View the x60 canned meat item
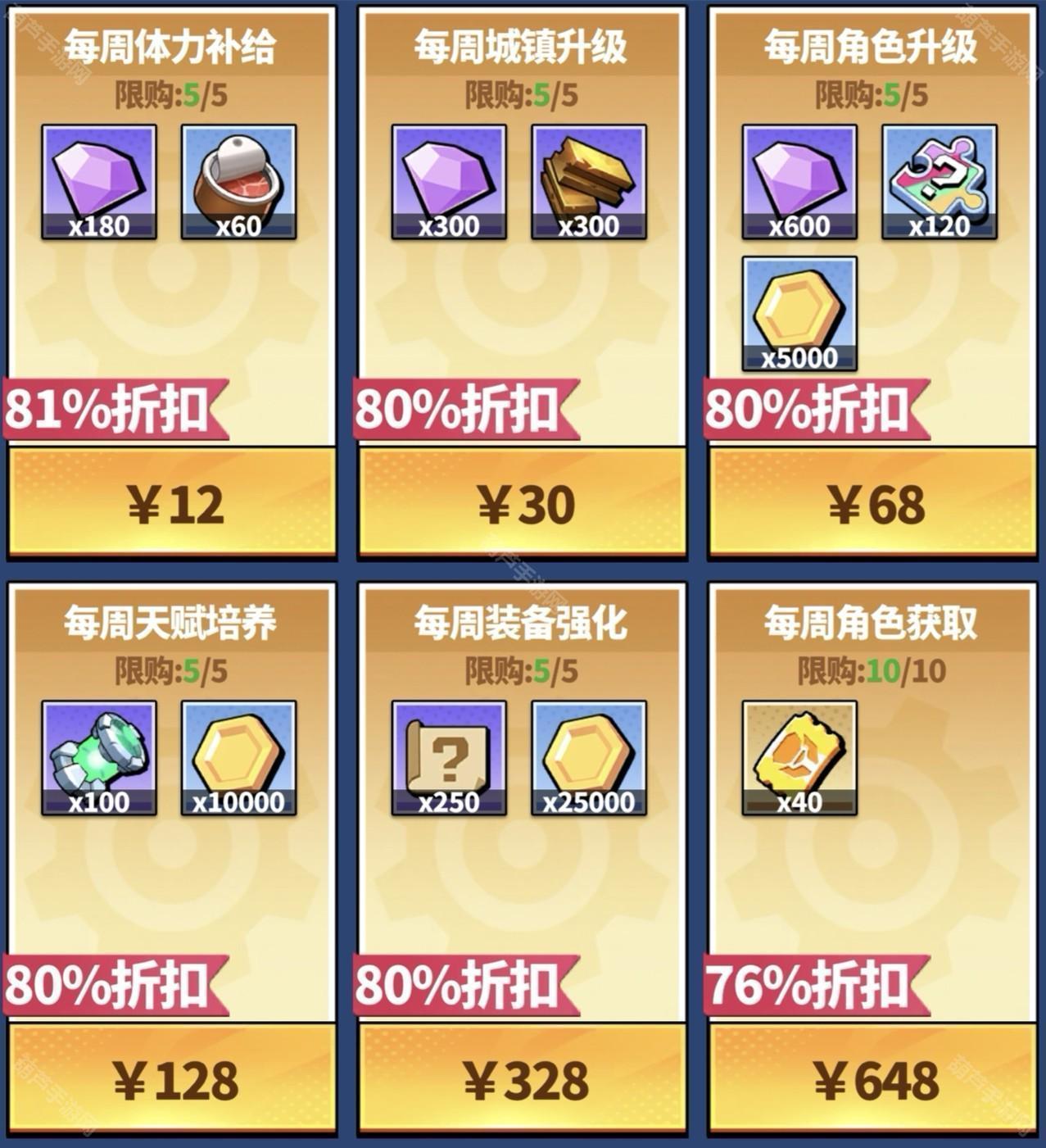 click(238, 182)
